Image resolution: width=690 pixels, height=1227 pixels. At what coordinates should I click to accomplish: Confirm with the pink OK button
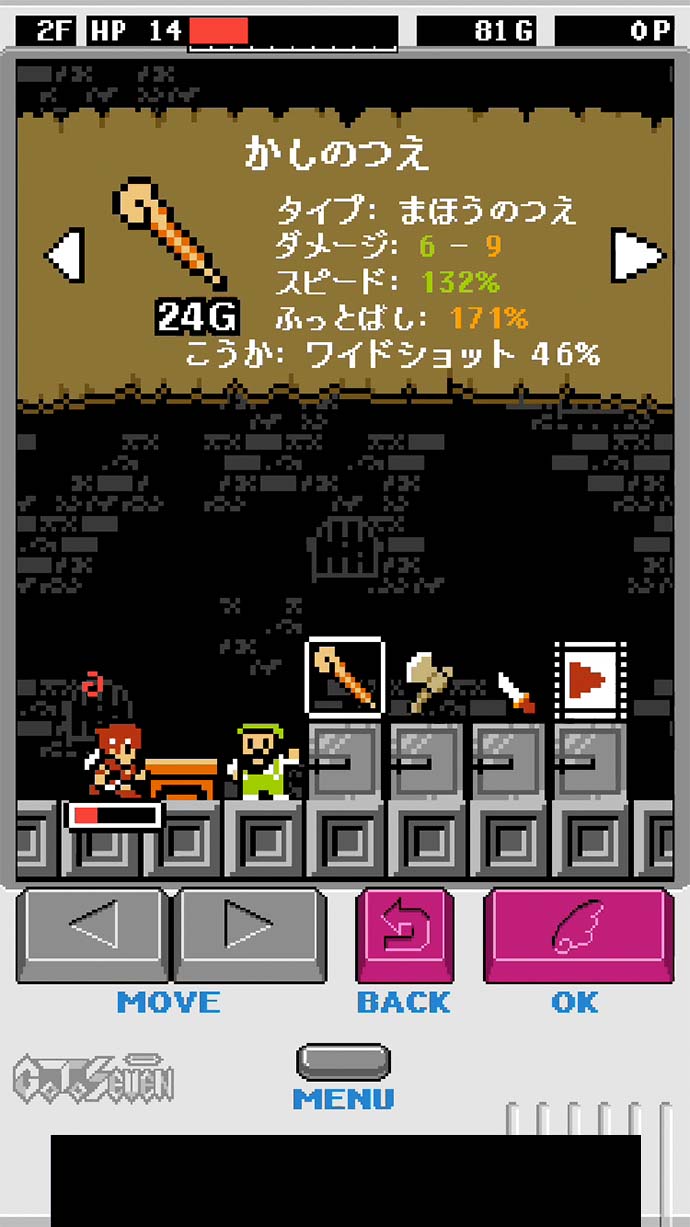click(577, 935)
